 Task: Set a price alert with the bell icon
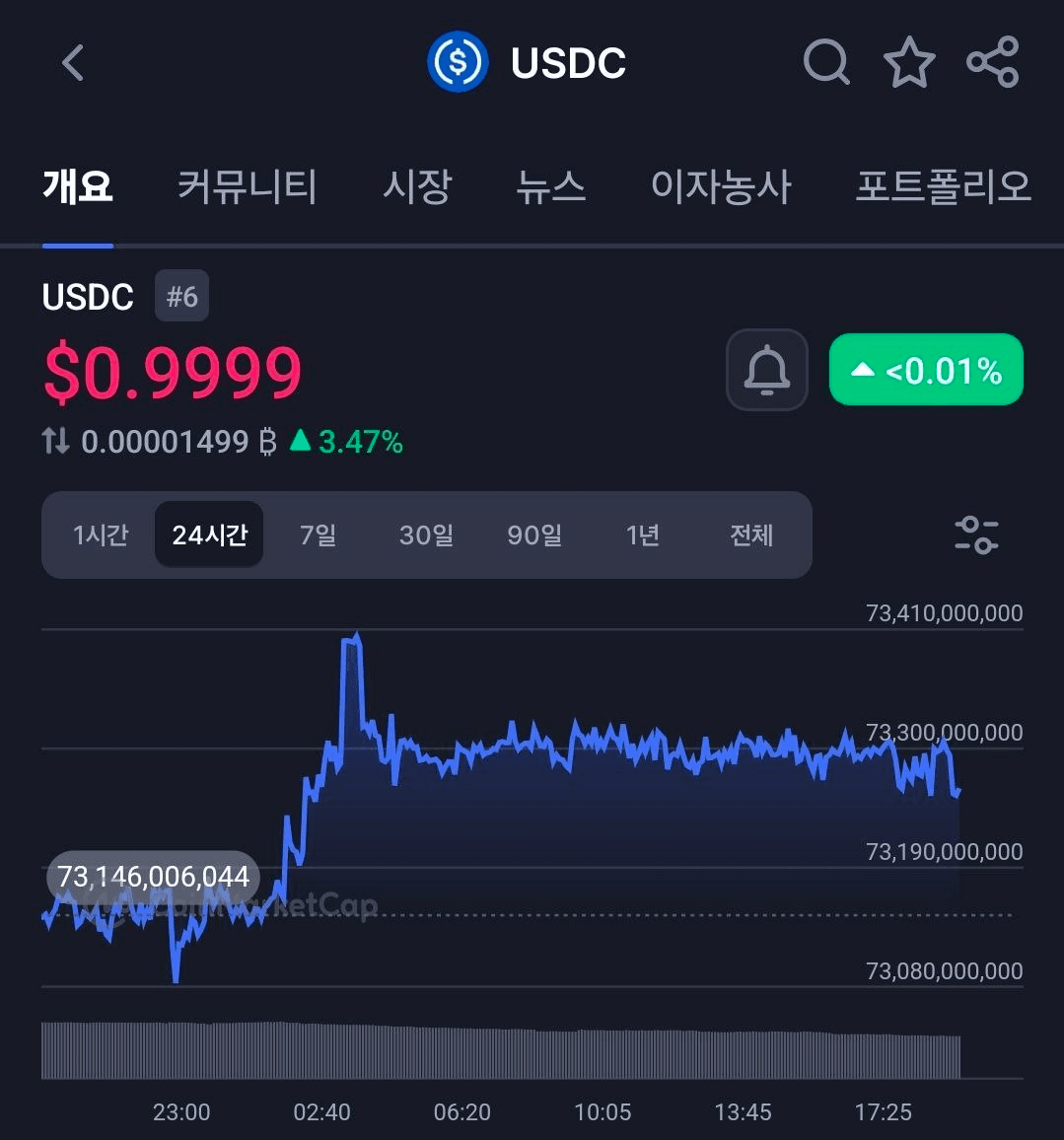766,370
